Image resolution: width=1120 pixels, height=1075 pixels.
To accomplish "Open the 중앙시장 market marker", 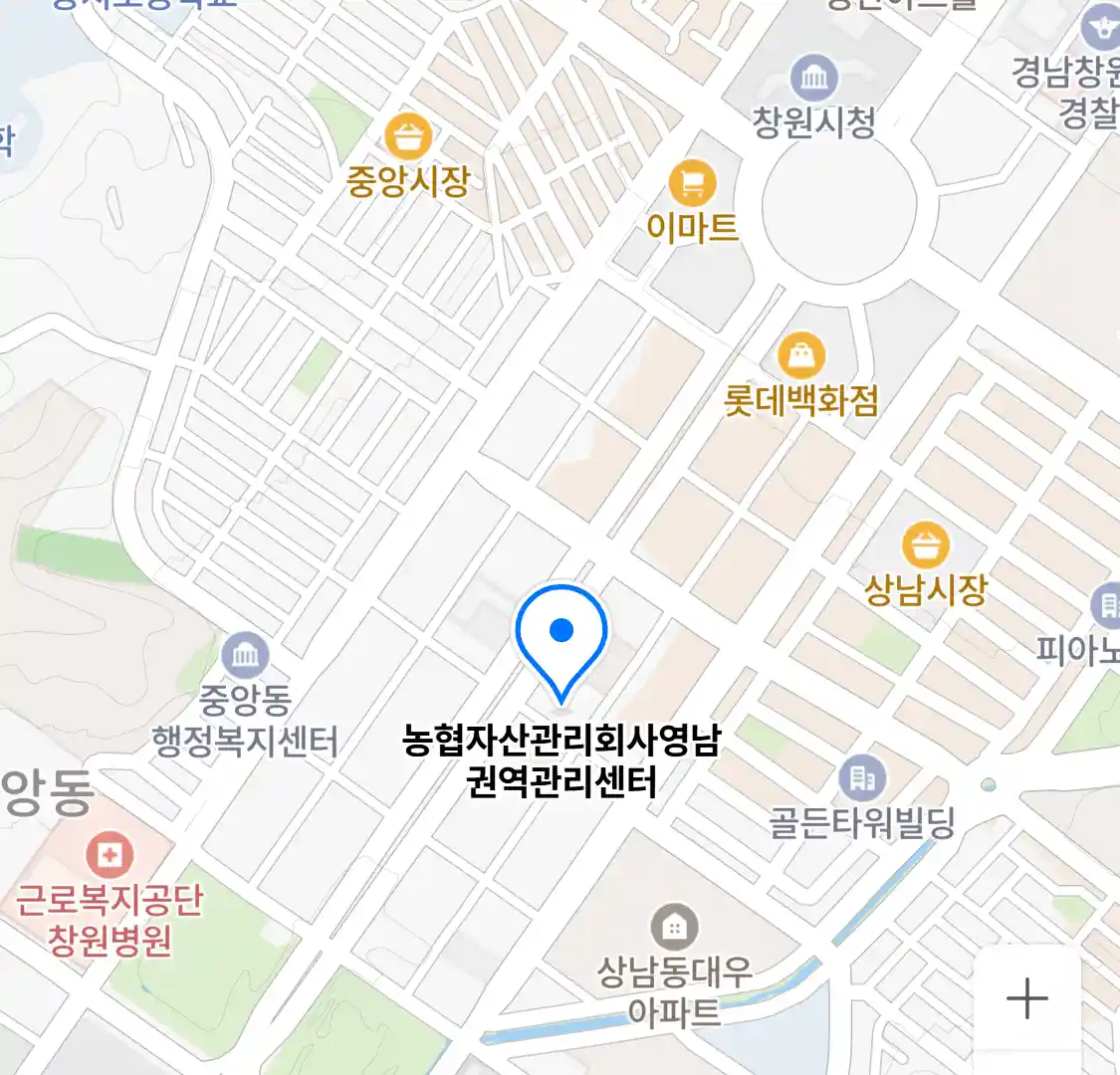I will [407, 137].
